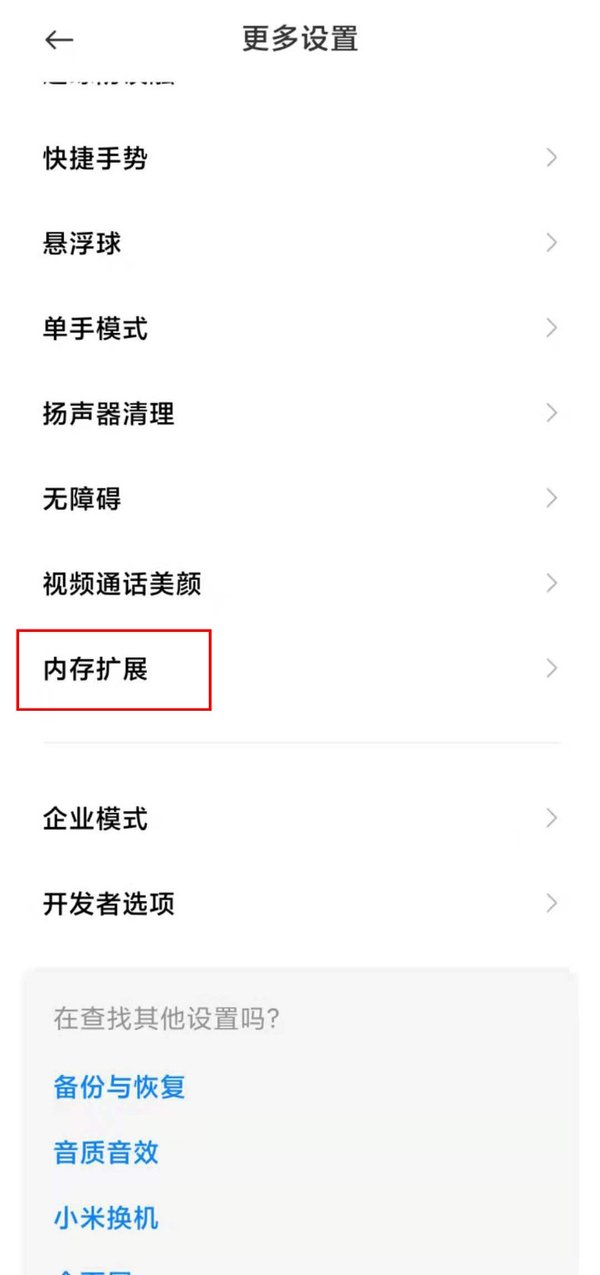Viewport: 600px width, 1275px height.
Task: Enter 开发者选项
Action: point(108,904)
